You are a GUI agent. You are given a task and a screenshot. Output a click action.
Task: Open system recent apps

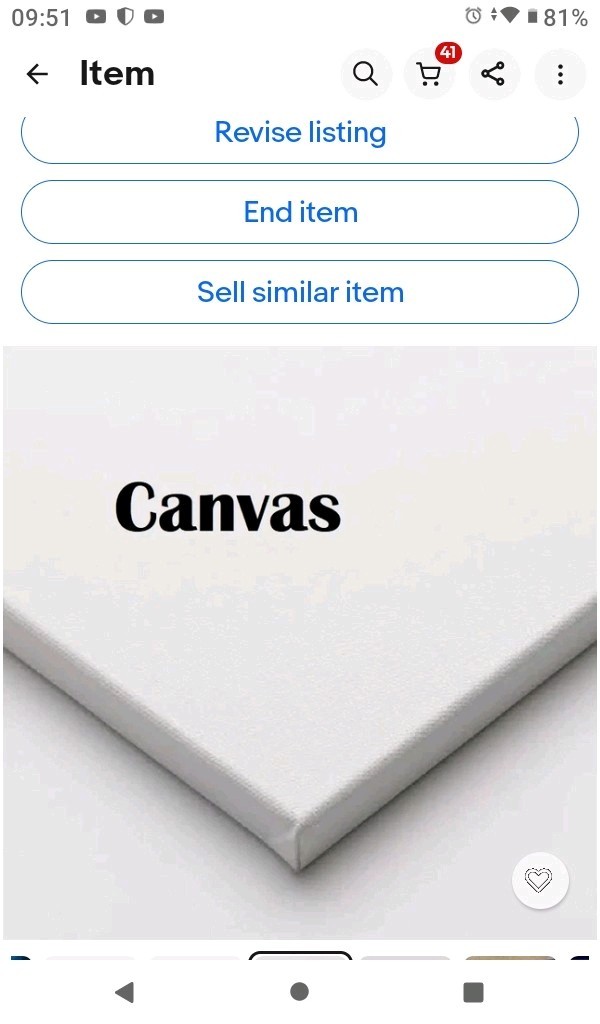click(473, 992)
